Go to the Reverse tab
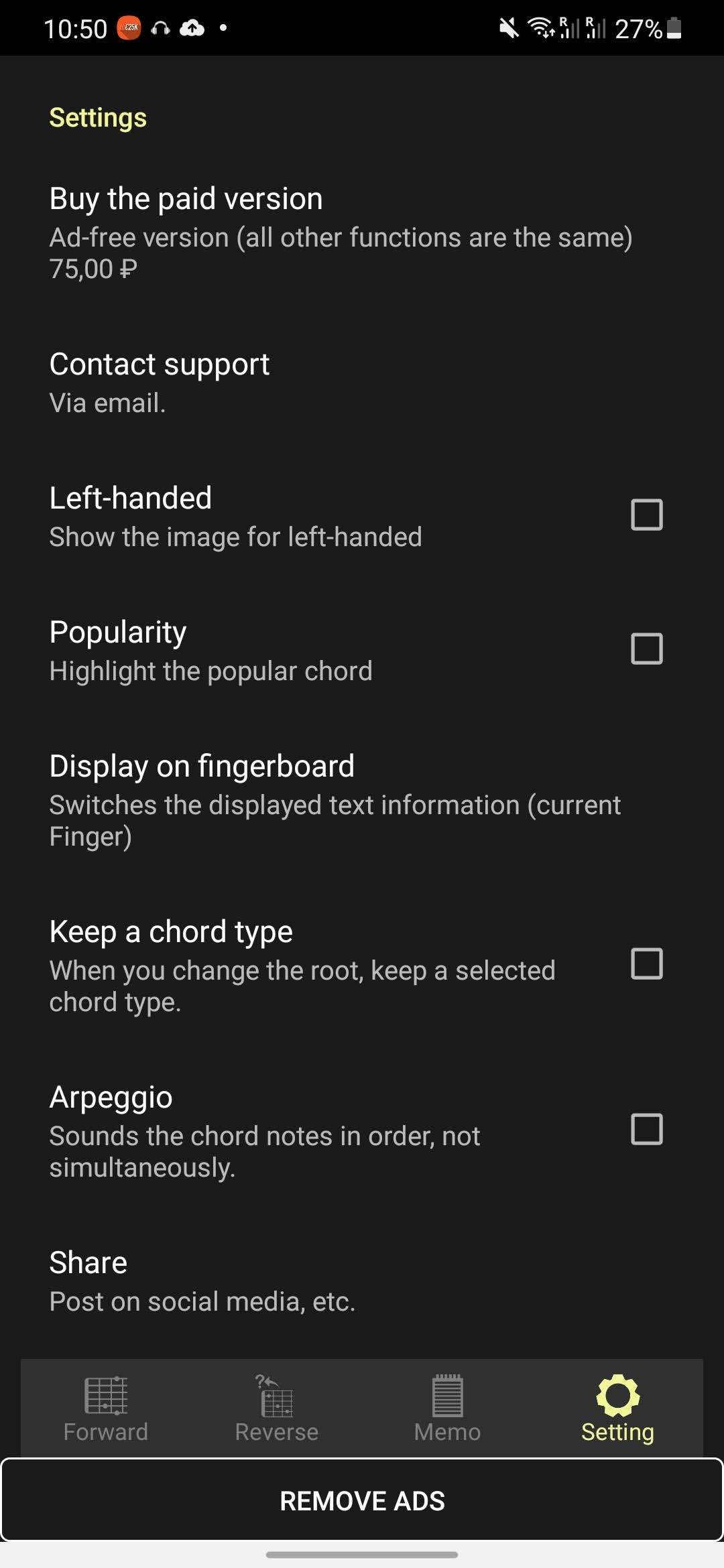The image size is (724, 1568). pos(276,1409)
